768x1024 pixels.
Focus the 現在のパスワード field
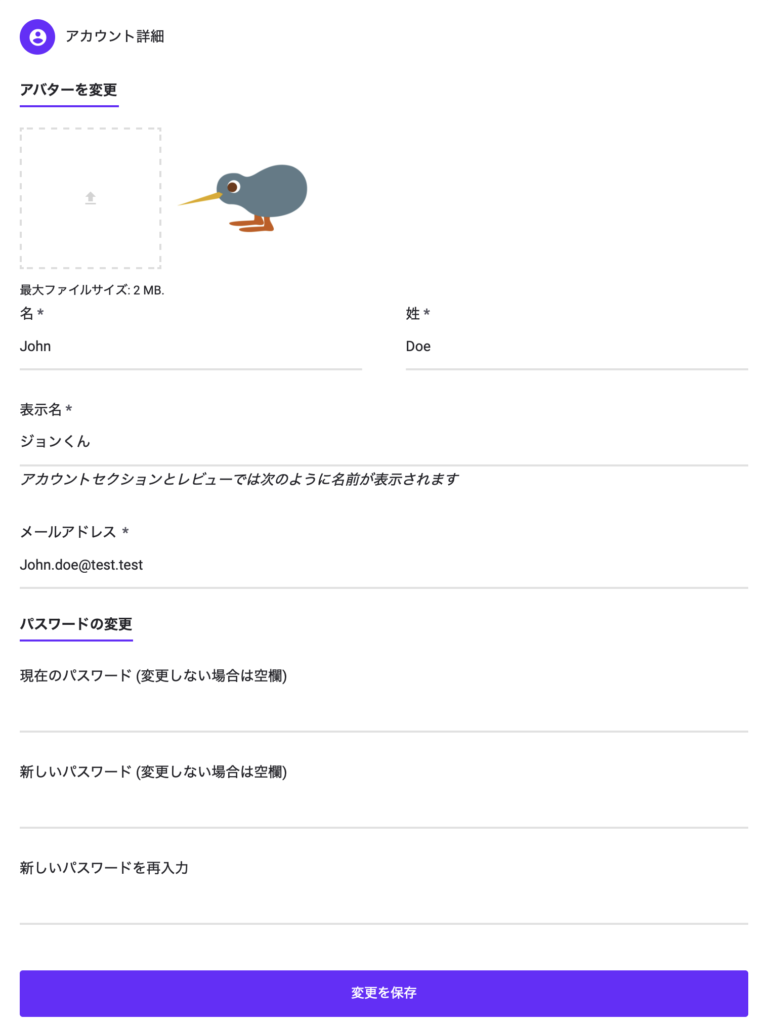[383, 709]
